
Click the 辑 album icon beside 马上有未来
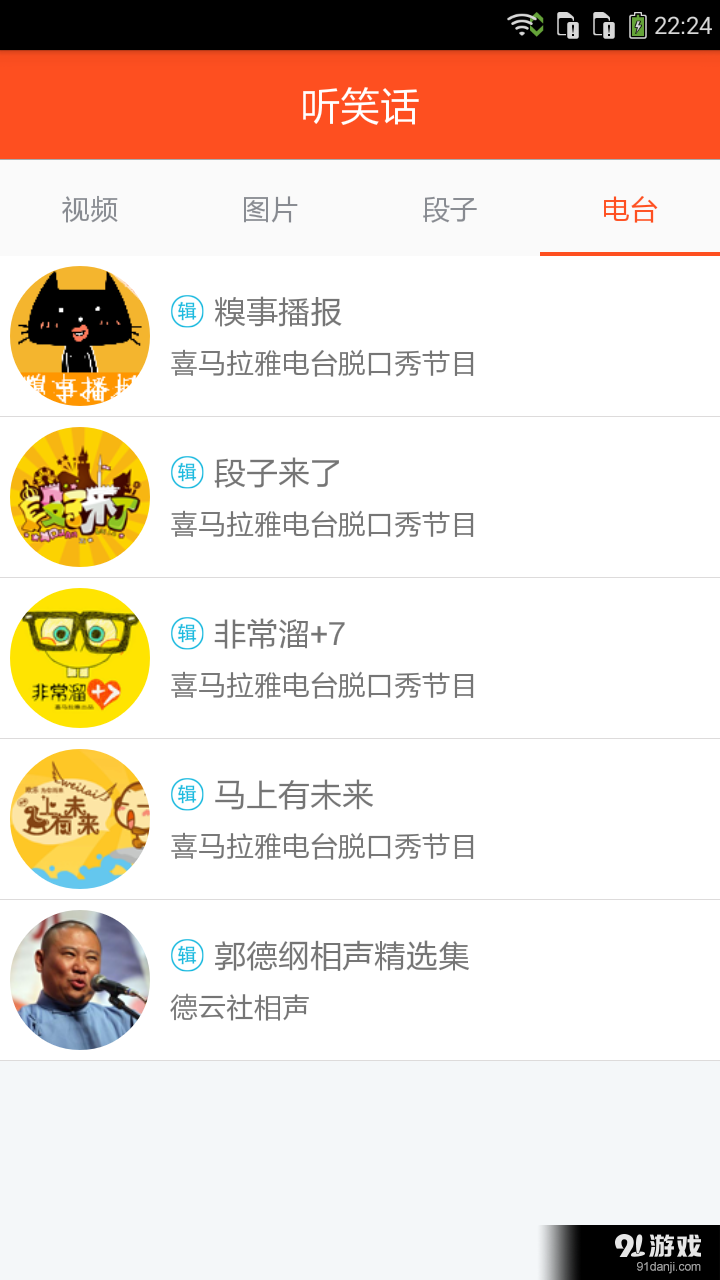point(186,795)
